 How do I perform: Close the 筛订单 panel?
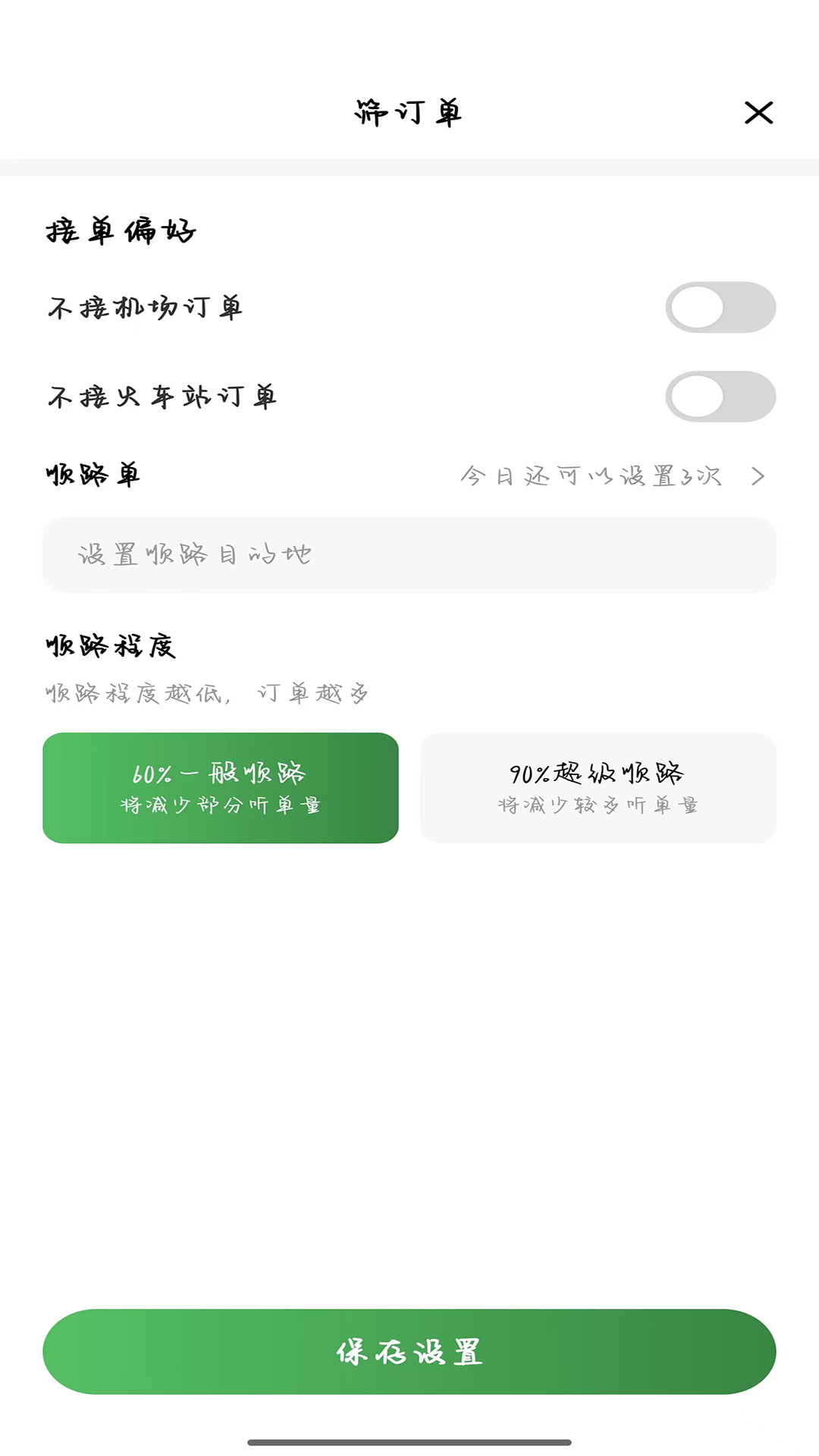pyautogui.click(x=759, y=112)
